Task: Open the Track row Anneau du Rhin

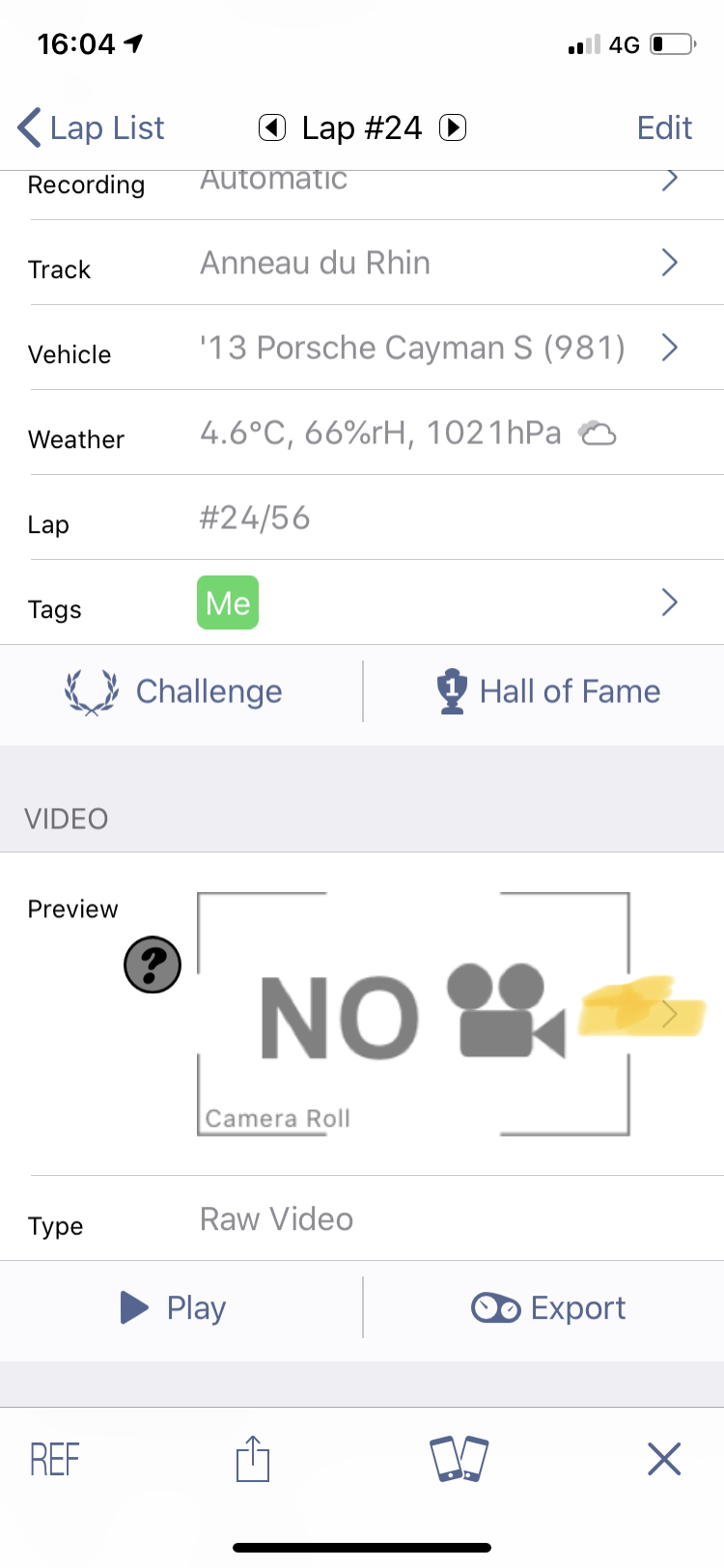Action: [x=376, y=263]
